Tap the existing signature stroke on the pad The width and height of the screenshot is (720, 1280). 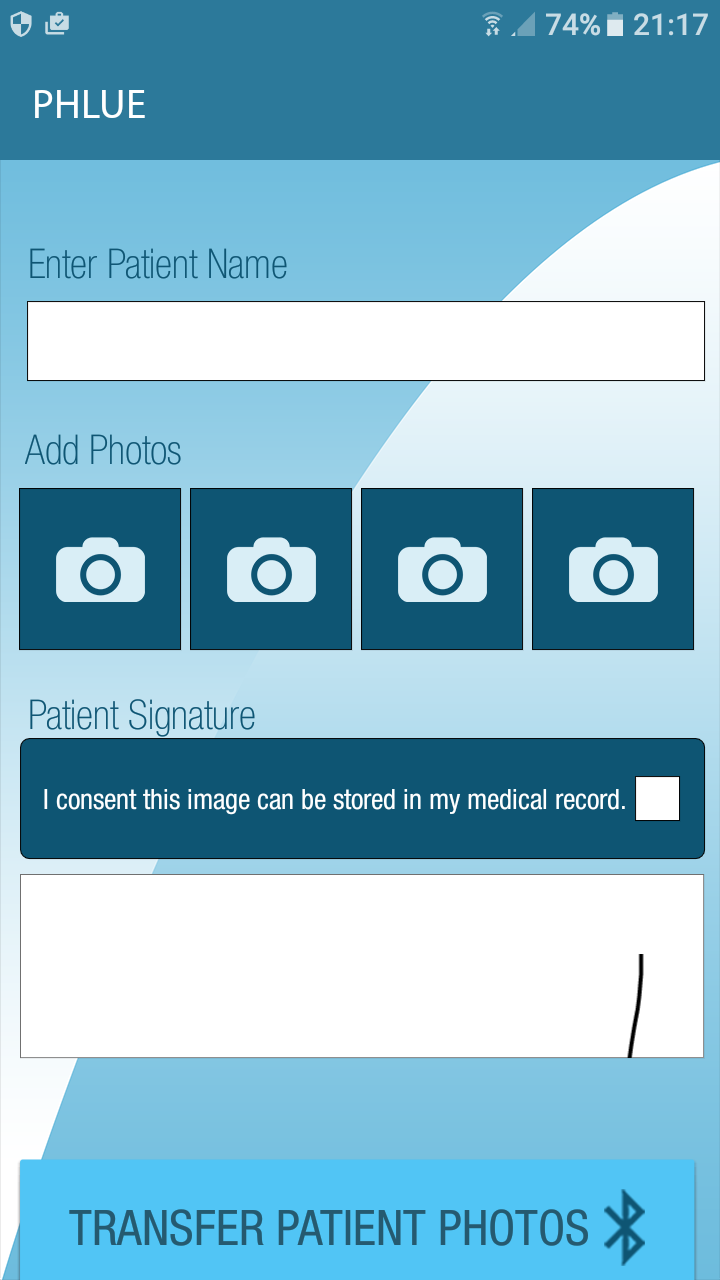click(x=637, y=1000)
